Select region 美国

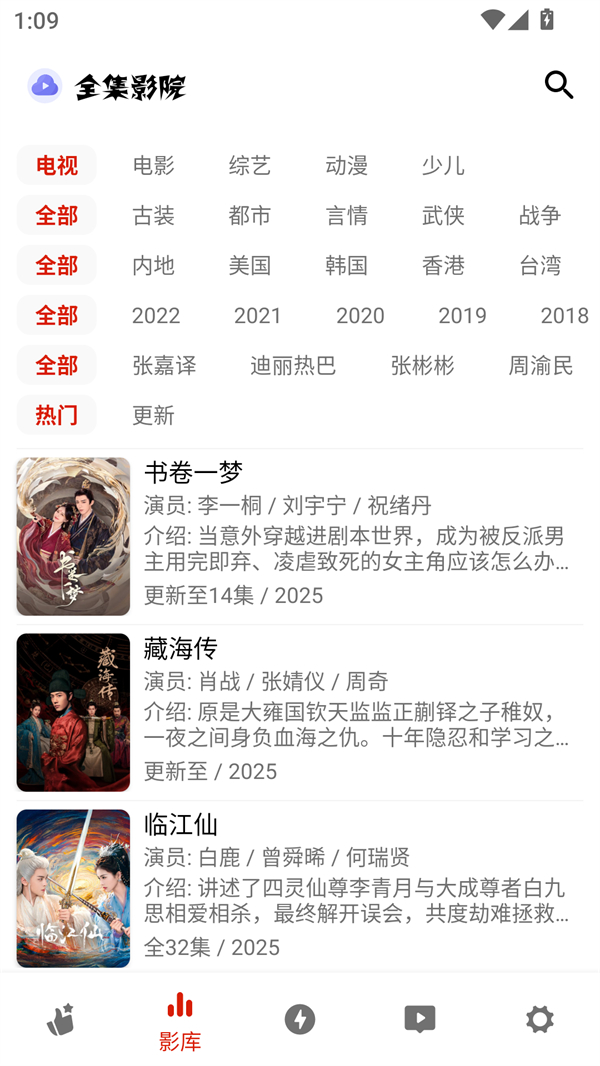coord(250,265)
